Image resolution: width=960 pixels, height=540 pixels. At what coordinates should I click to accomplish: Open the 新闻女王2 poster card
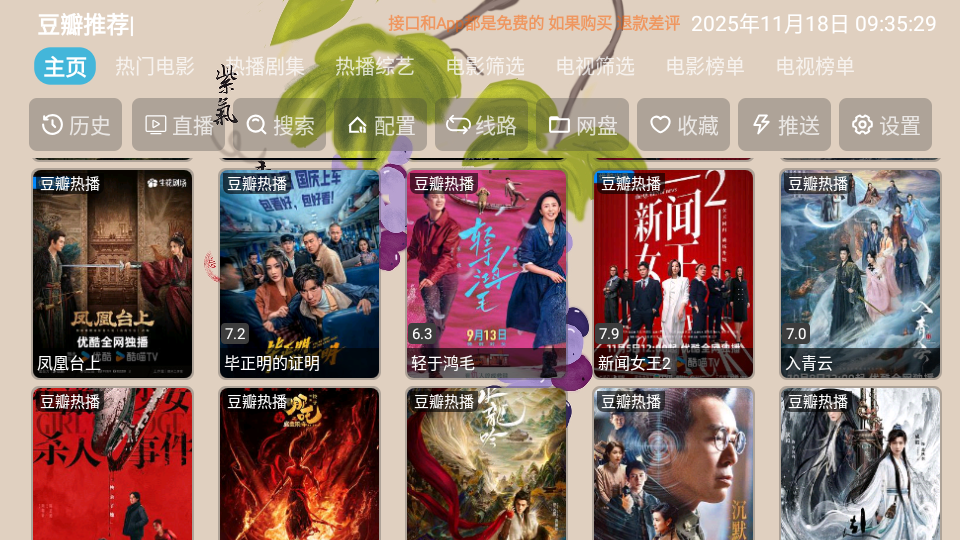click(x=673, y=273)
